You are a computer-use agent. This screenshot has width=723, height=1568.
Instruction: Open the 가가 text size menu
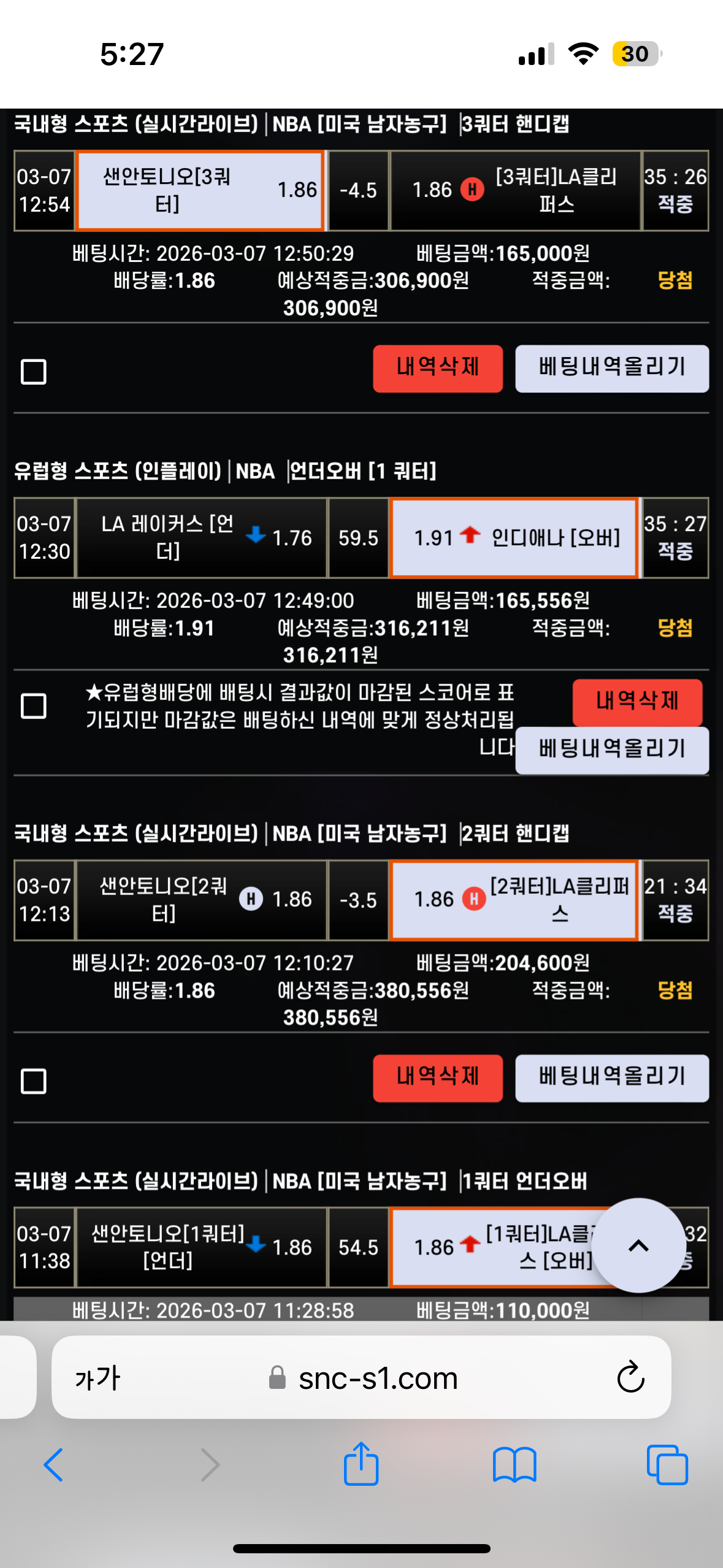pyautogui.click(x=98, y=1378)
